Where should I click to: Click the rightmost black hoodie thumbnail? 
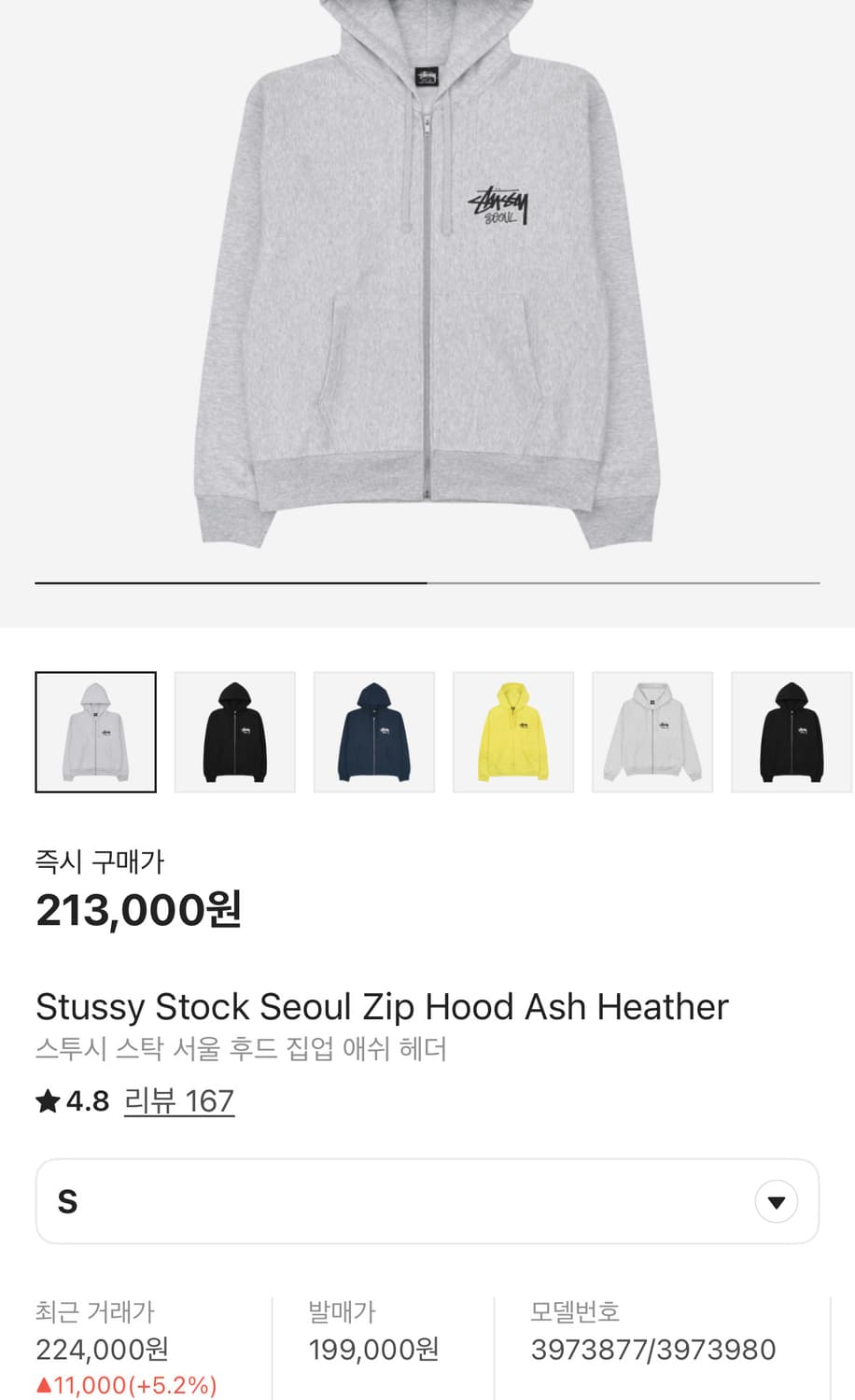point(791,731)
